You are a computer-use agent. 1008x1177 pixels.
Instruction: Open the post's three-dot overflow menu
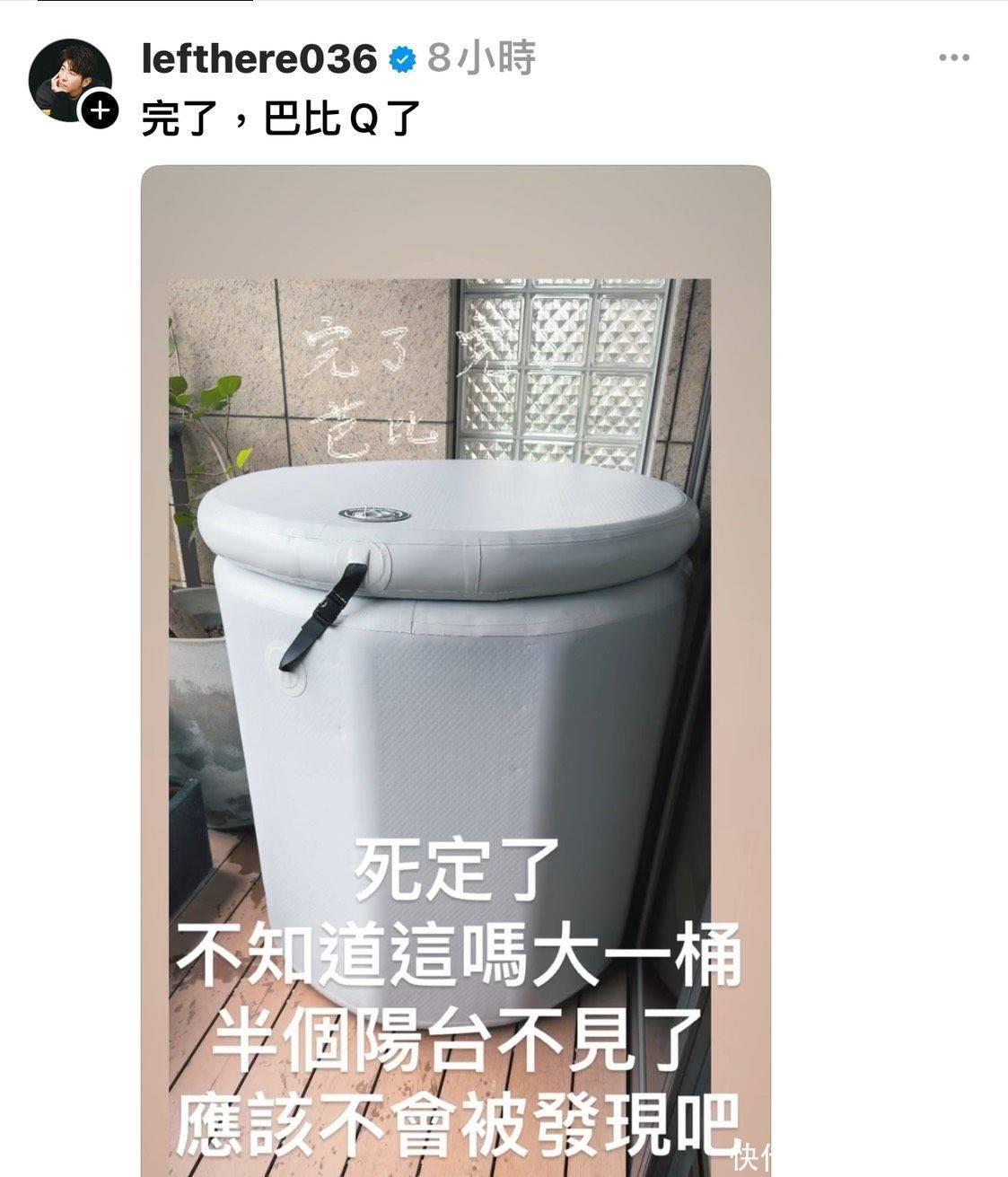coord(953,58)
